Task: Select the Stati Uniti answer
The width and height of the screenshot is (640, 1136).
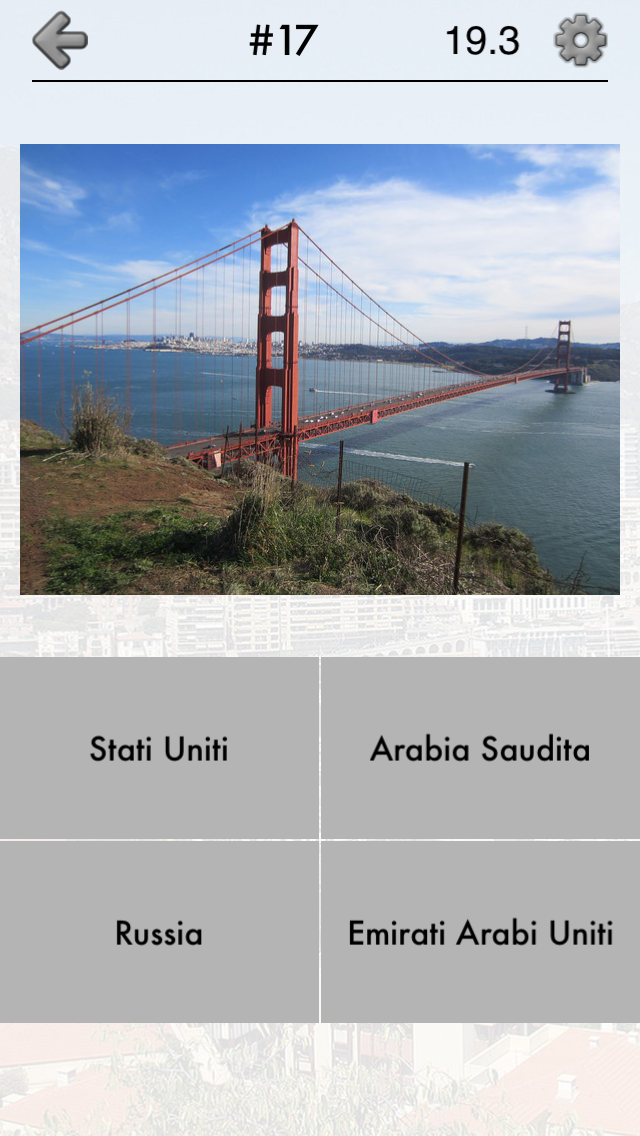Action: (x=159, y=748)
